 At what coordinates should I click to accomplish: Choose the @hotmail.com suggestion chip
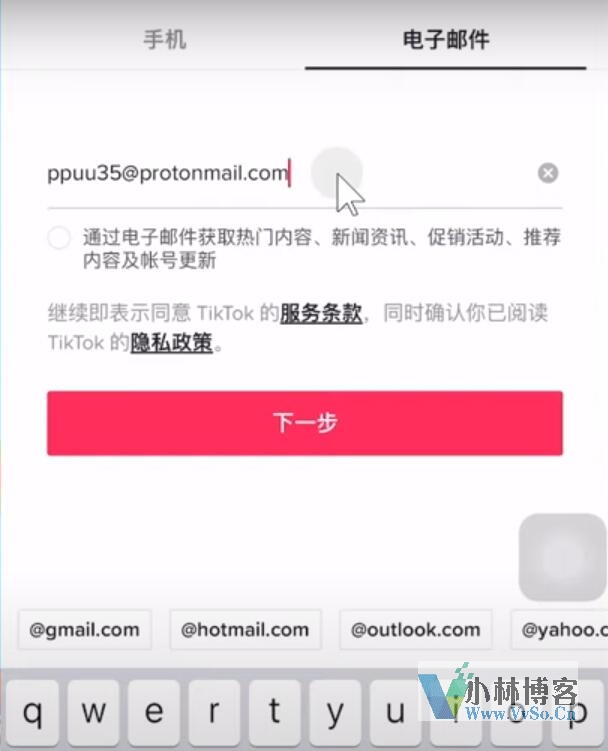point(245,630)
